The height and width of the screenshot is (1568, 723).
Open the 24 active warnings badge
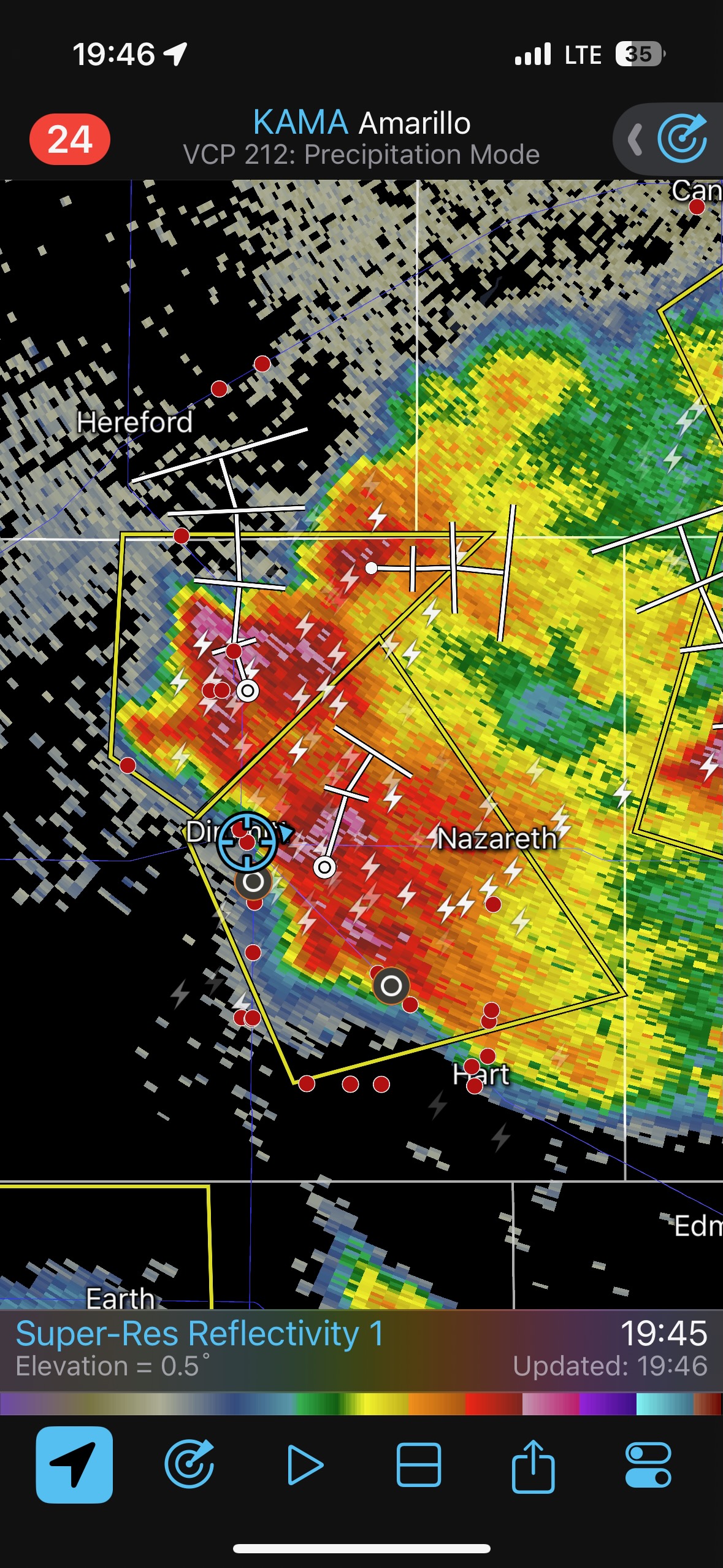70,139
